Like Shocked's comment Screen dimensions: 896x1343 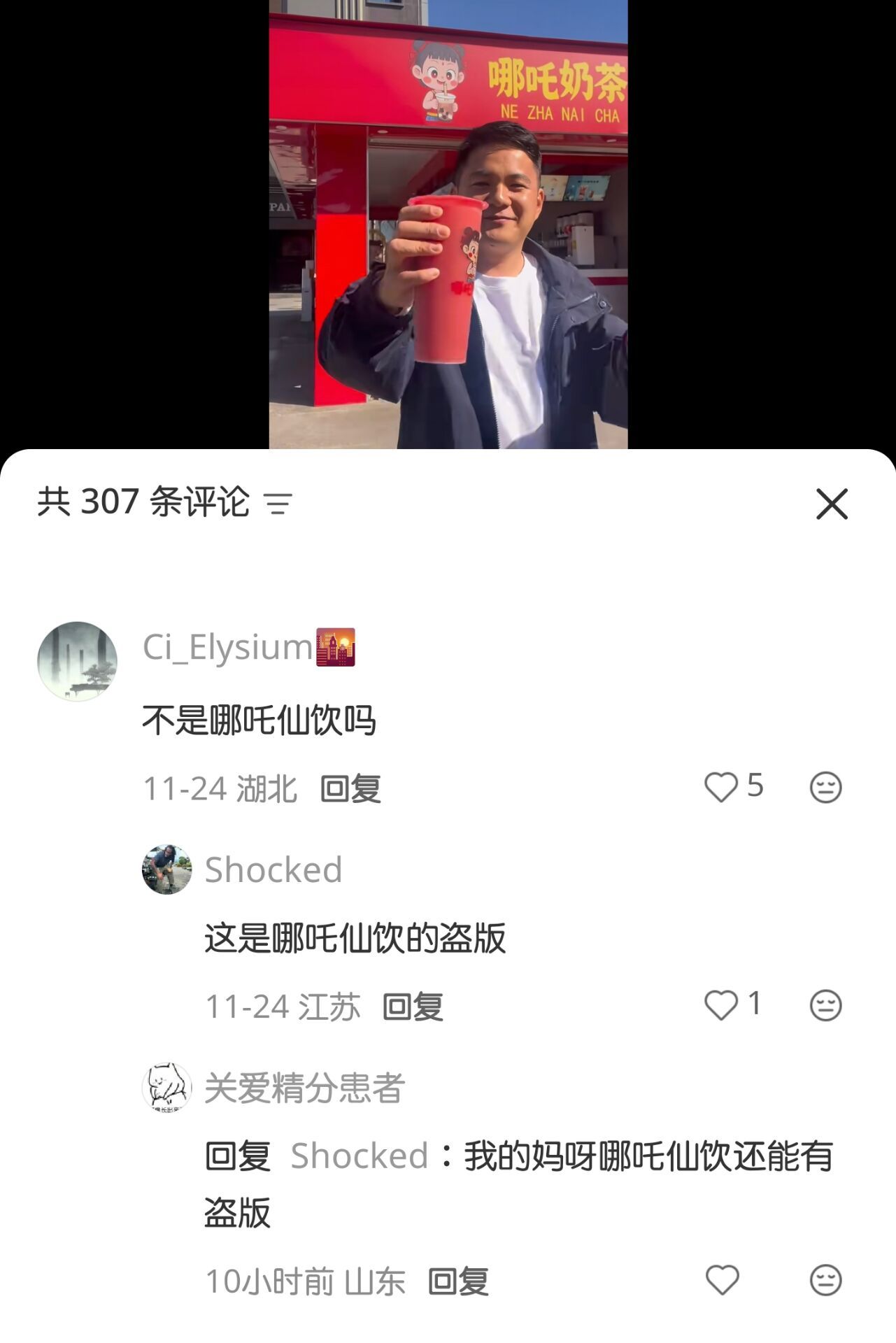721,1005
